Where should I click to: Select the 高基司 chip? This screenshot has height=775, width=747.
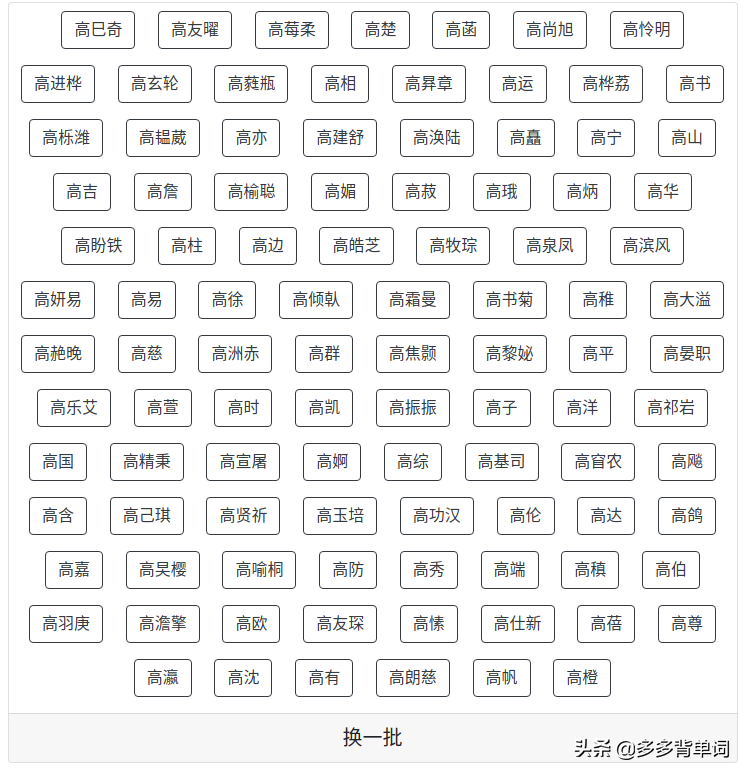pos(502,462)
